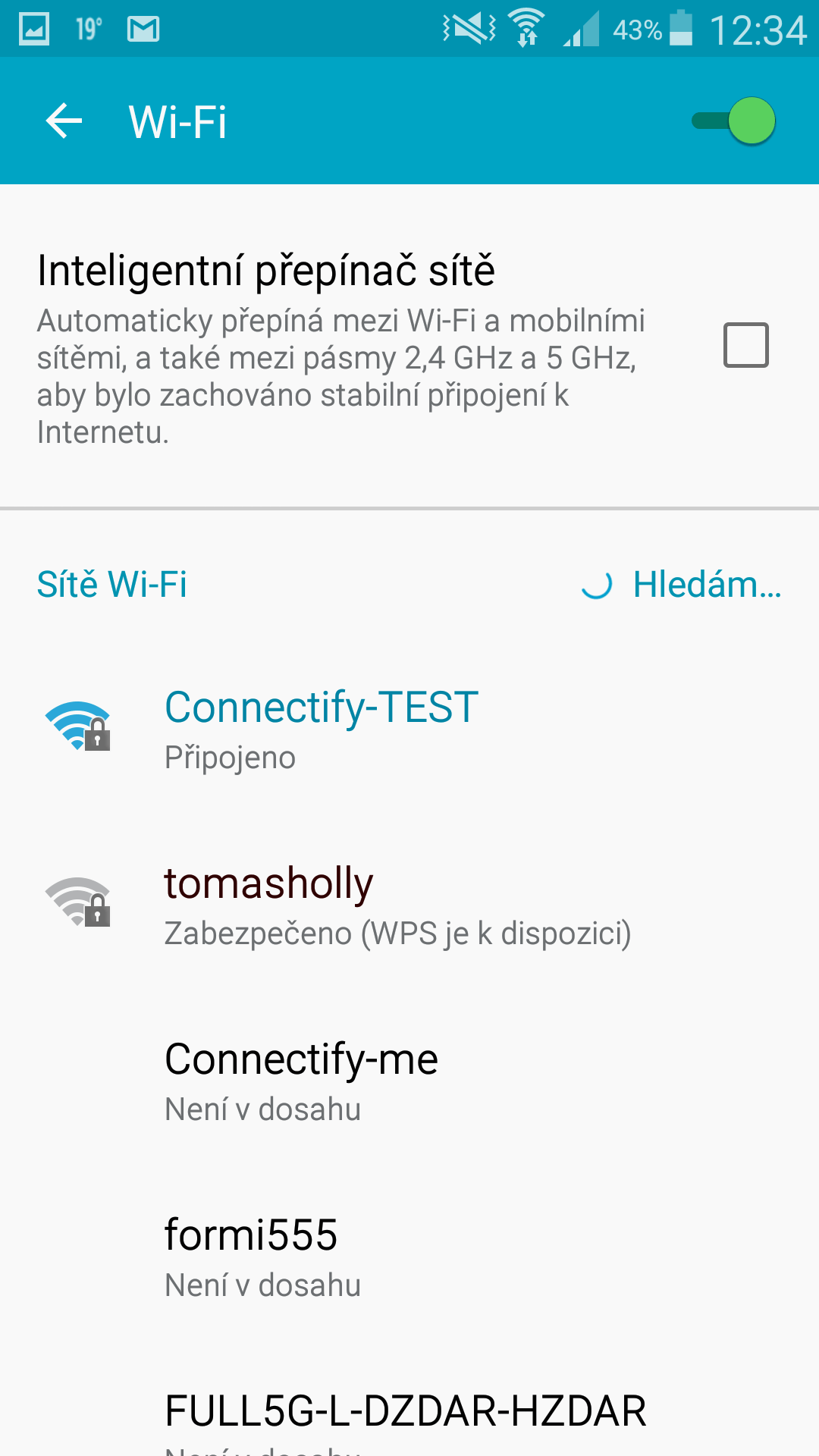Go back using the arrow icon
819x1456 pixels.
tap(64, 121)
